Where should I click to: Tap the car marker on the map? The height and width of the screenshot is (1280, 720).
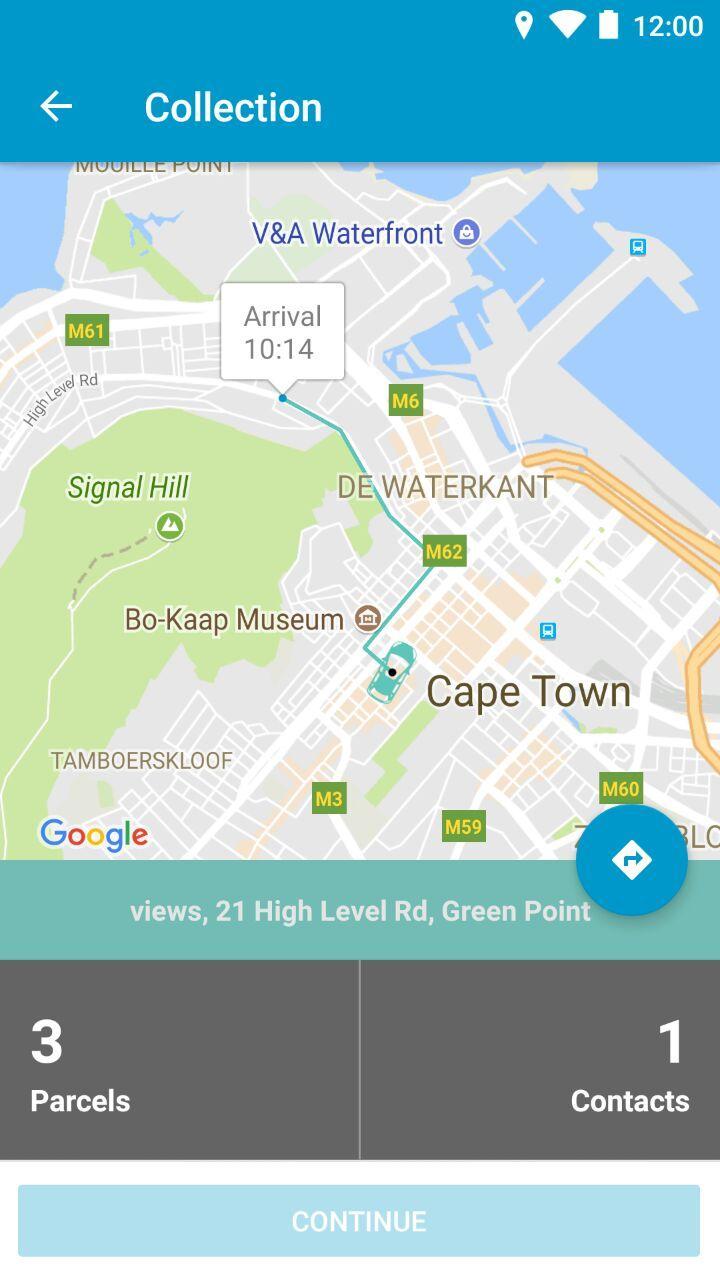391,673
